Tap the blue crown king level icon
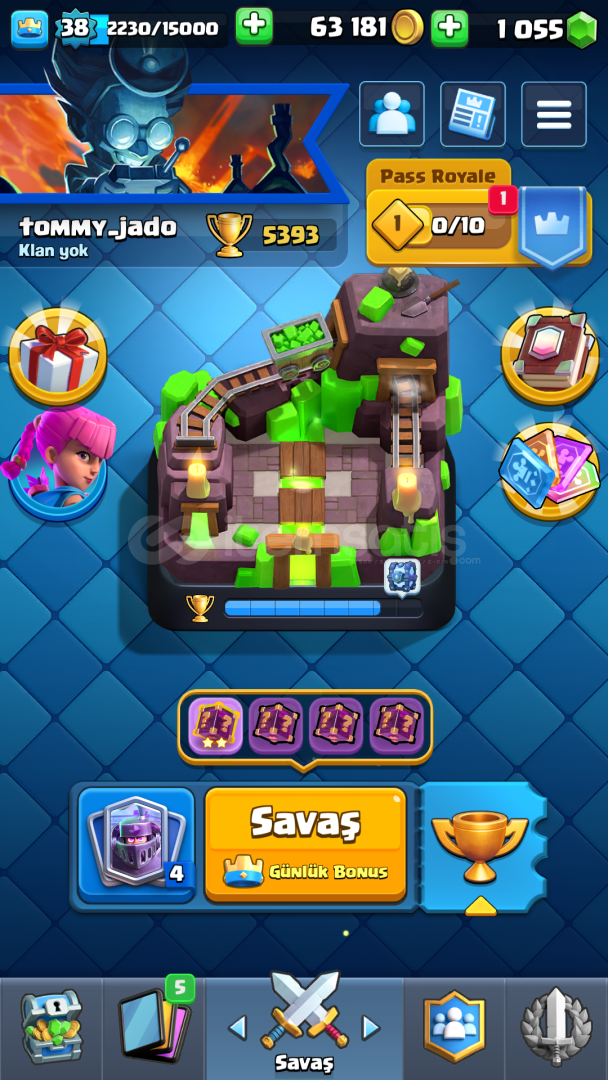This screenshot has width=608, height=1080. point(30,29)
